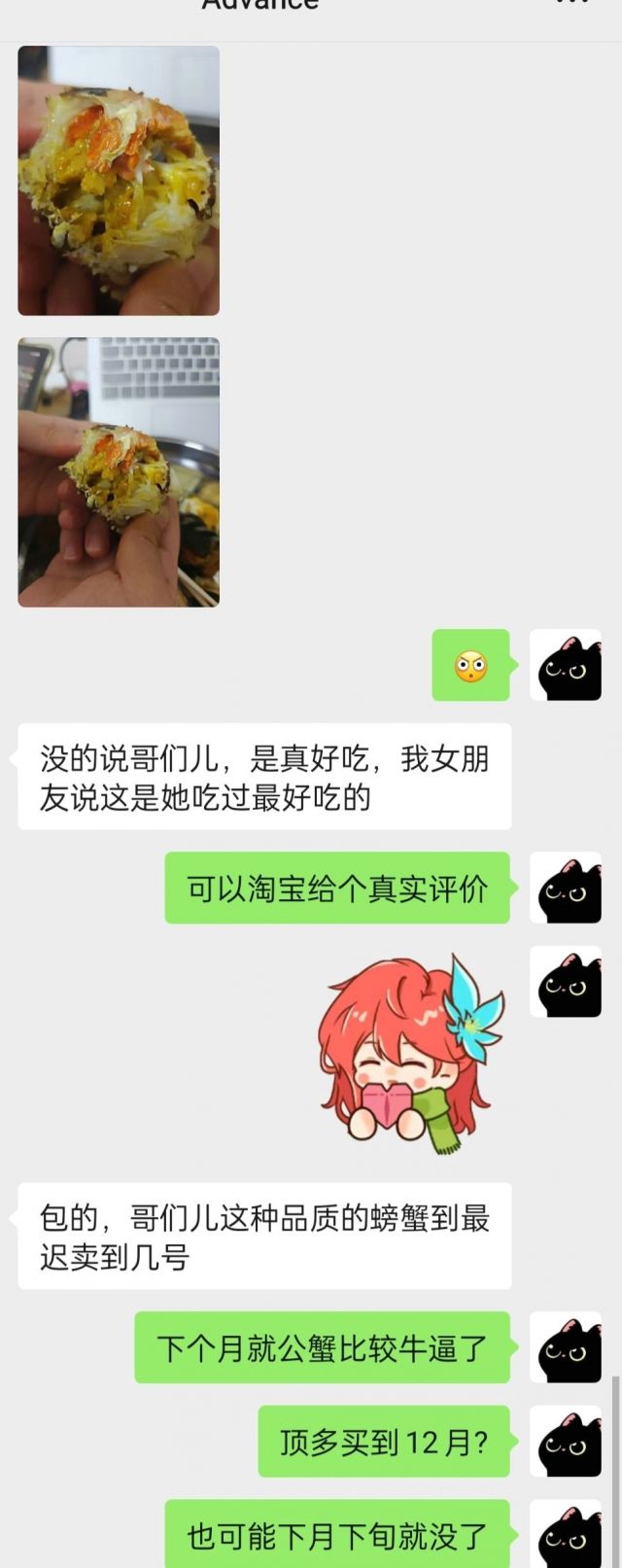Open the avatar next to 可以淘宝给个真实评价

566,888
